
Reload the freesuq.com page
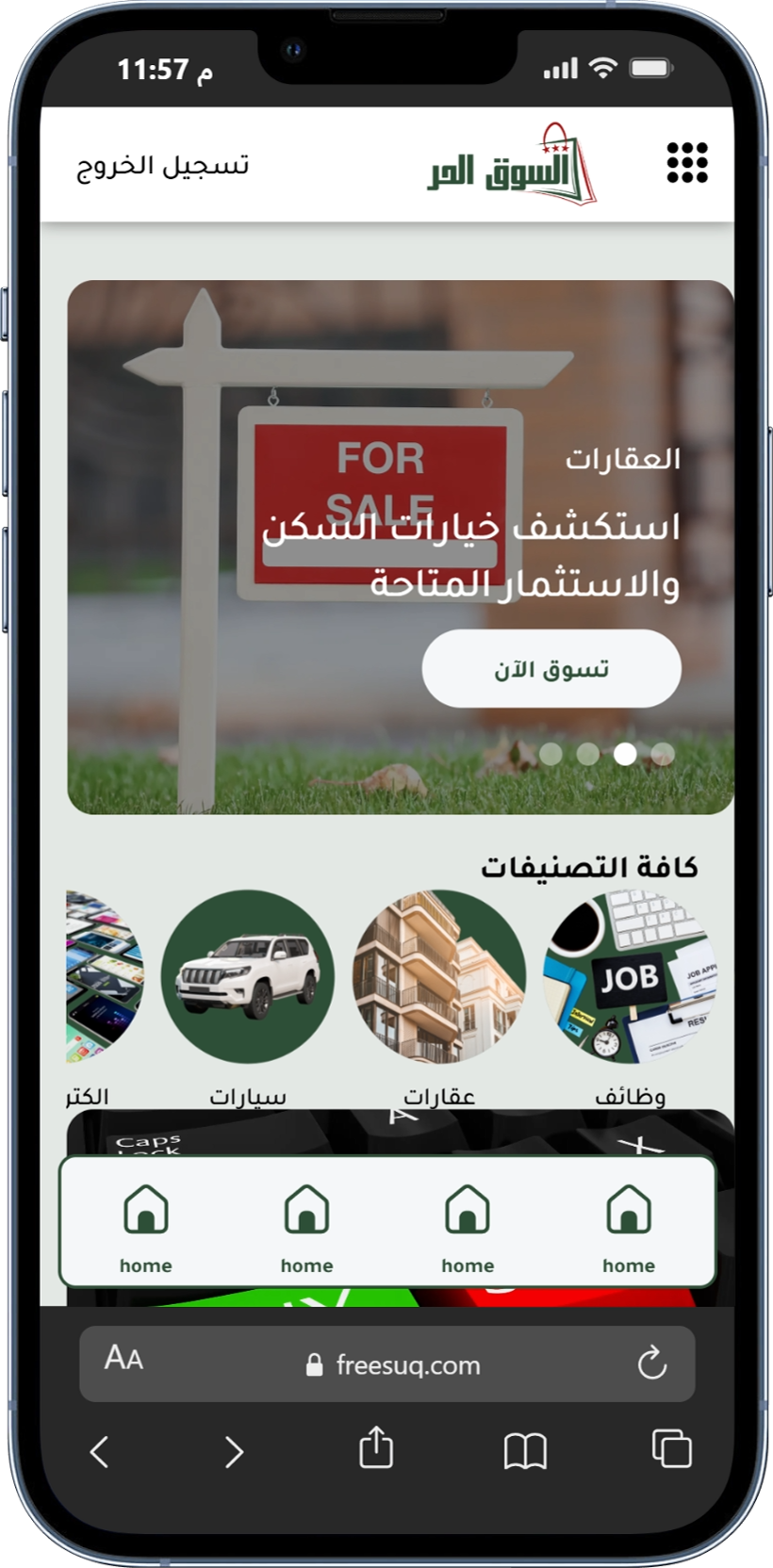point(651,1363)
